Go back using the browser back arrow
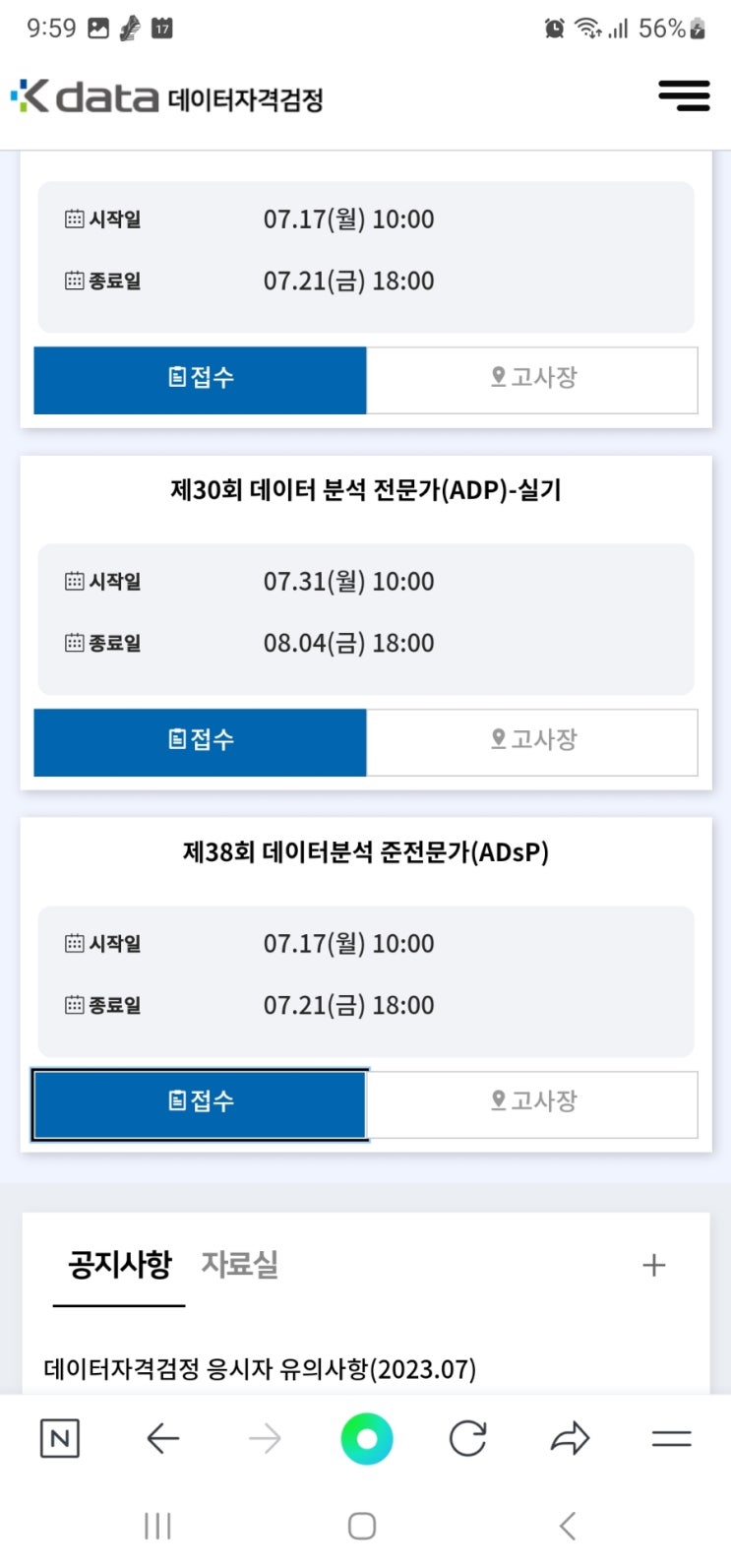This screenshot has height=1568, width=731. 163,1439
